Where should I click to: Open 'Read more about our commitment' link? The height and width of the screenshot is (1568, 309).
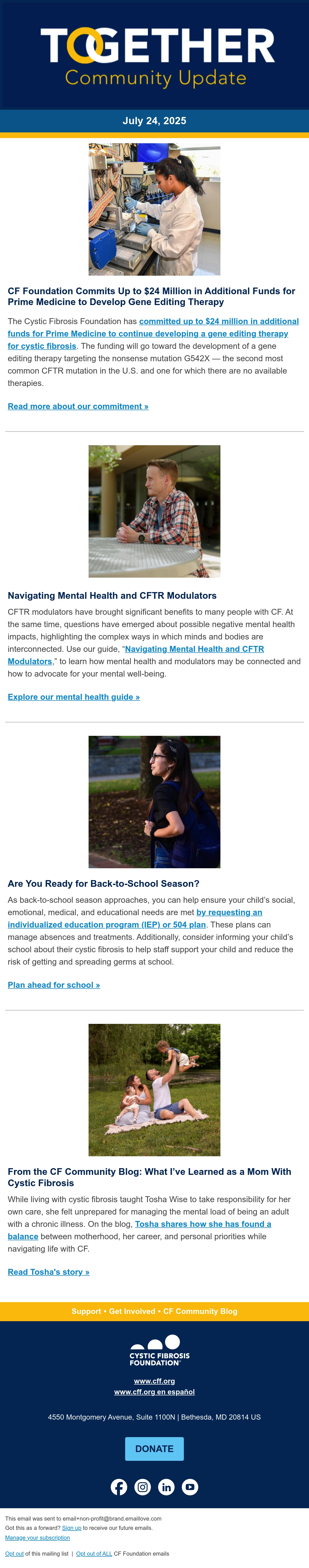point(78,406)
